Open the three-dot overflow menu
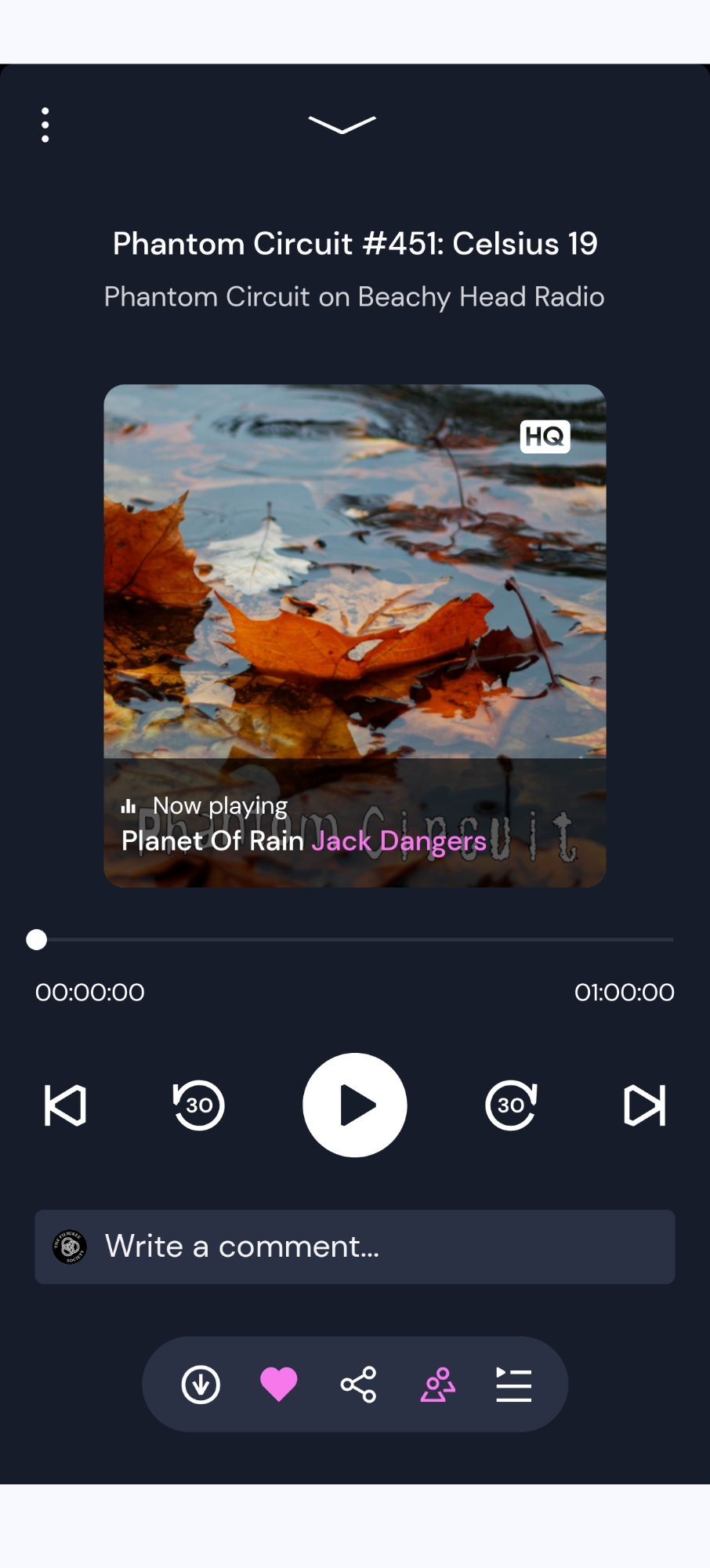The image size is (710, 1568). (x=45, y=125)
